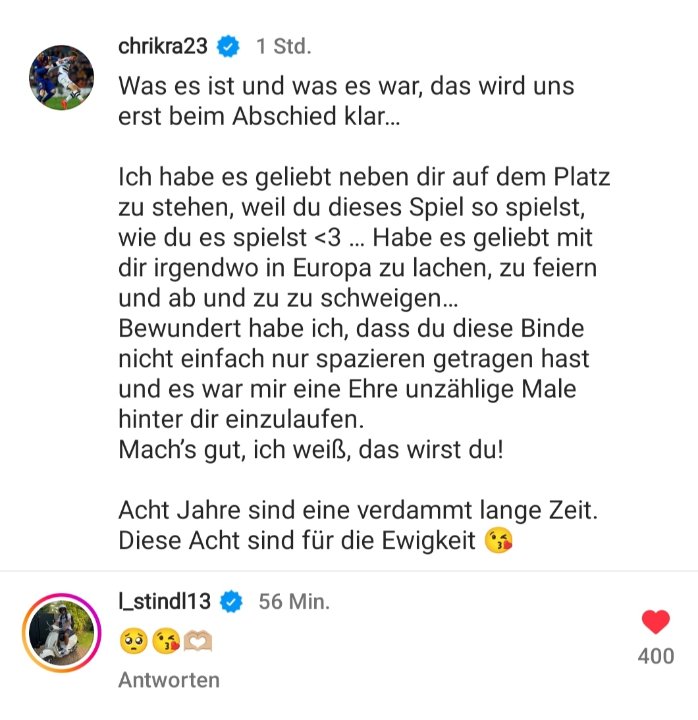Open chrikra23's profile picture
Screen dimensions: 698x720
[61, 77]
